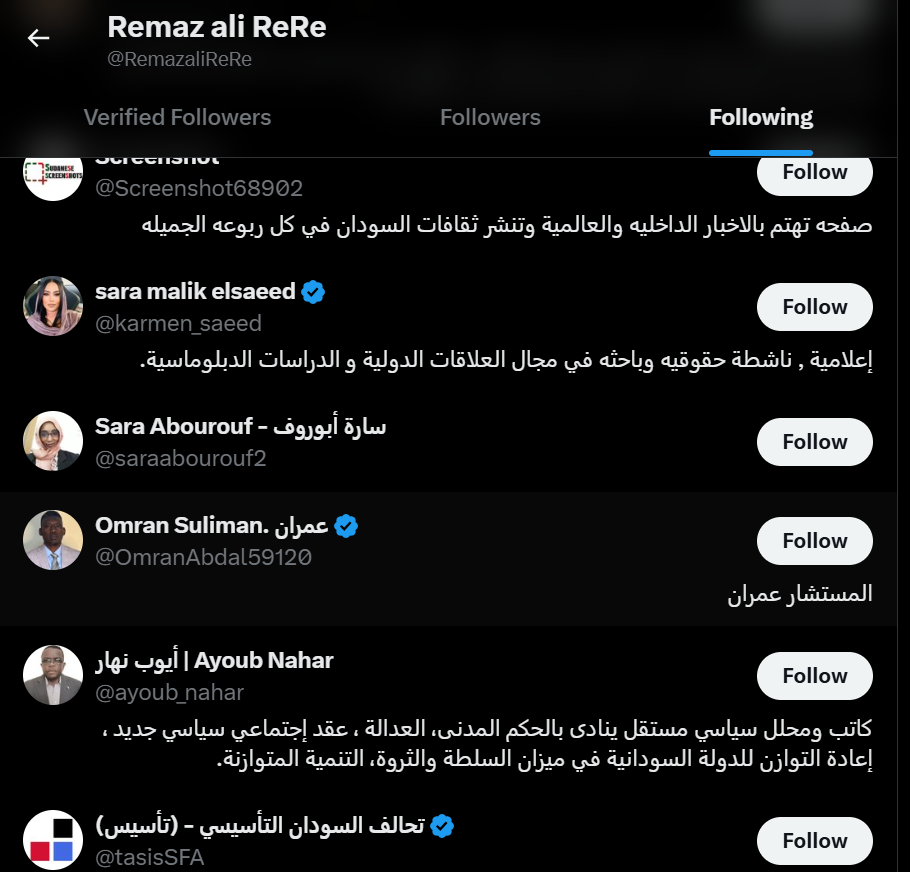Go back using the arrow icon
This screenshot has height=872, width=910.
point(38,38)
